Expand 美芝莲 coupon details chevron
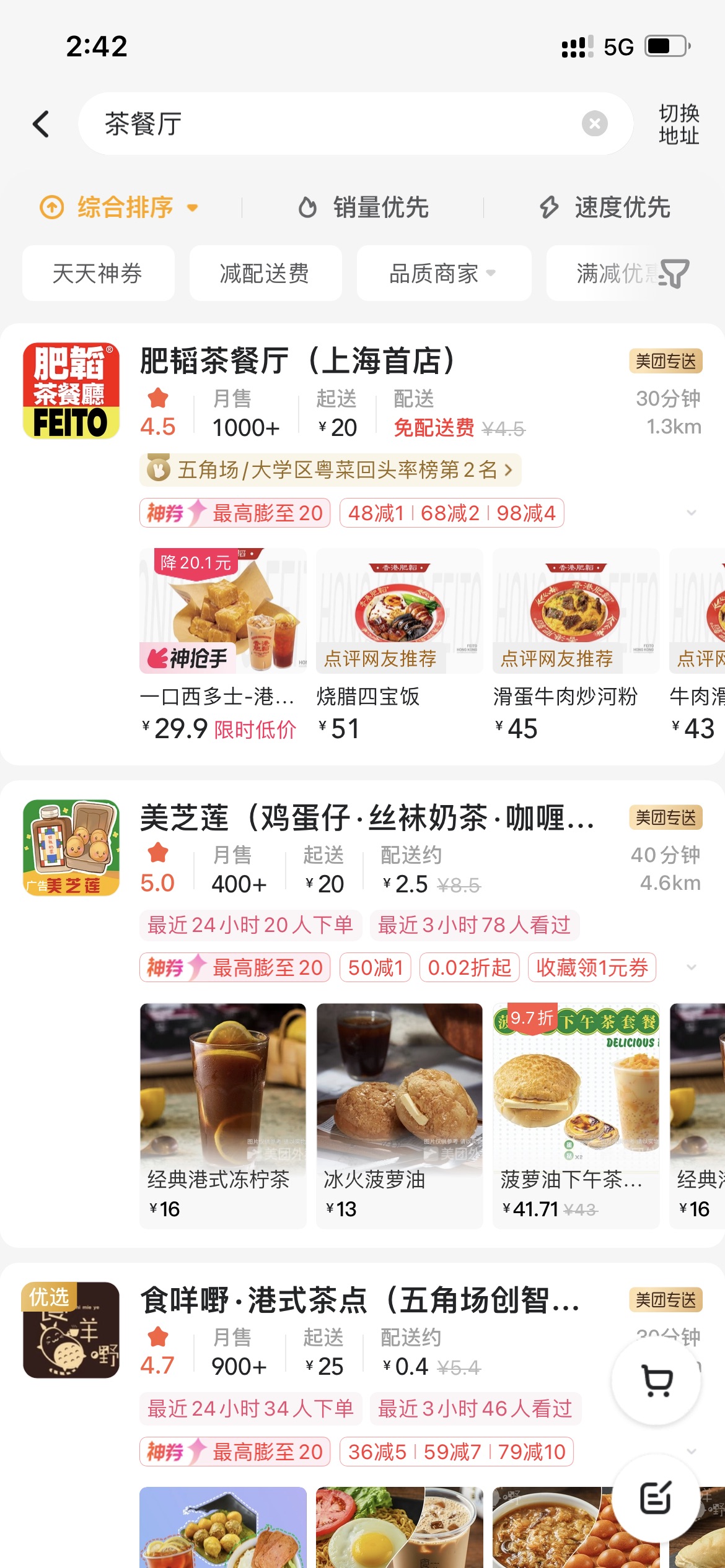Viewport: 725px width, 1568px height. [692, 968]
